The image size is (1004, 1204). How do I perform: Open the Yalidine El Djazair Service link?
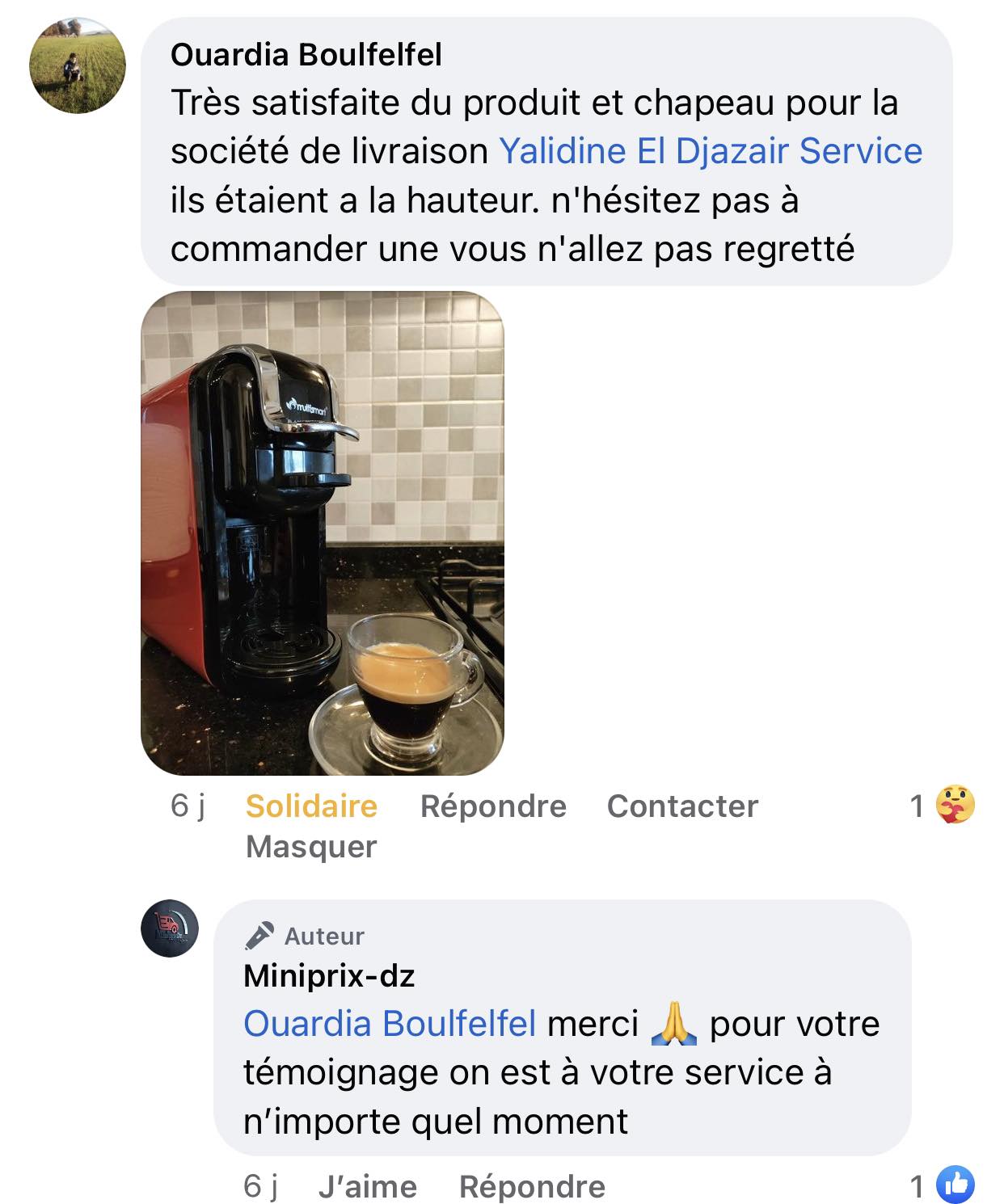tap(711, 151)
